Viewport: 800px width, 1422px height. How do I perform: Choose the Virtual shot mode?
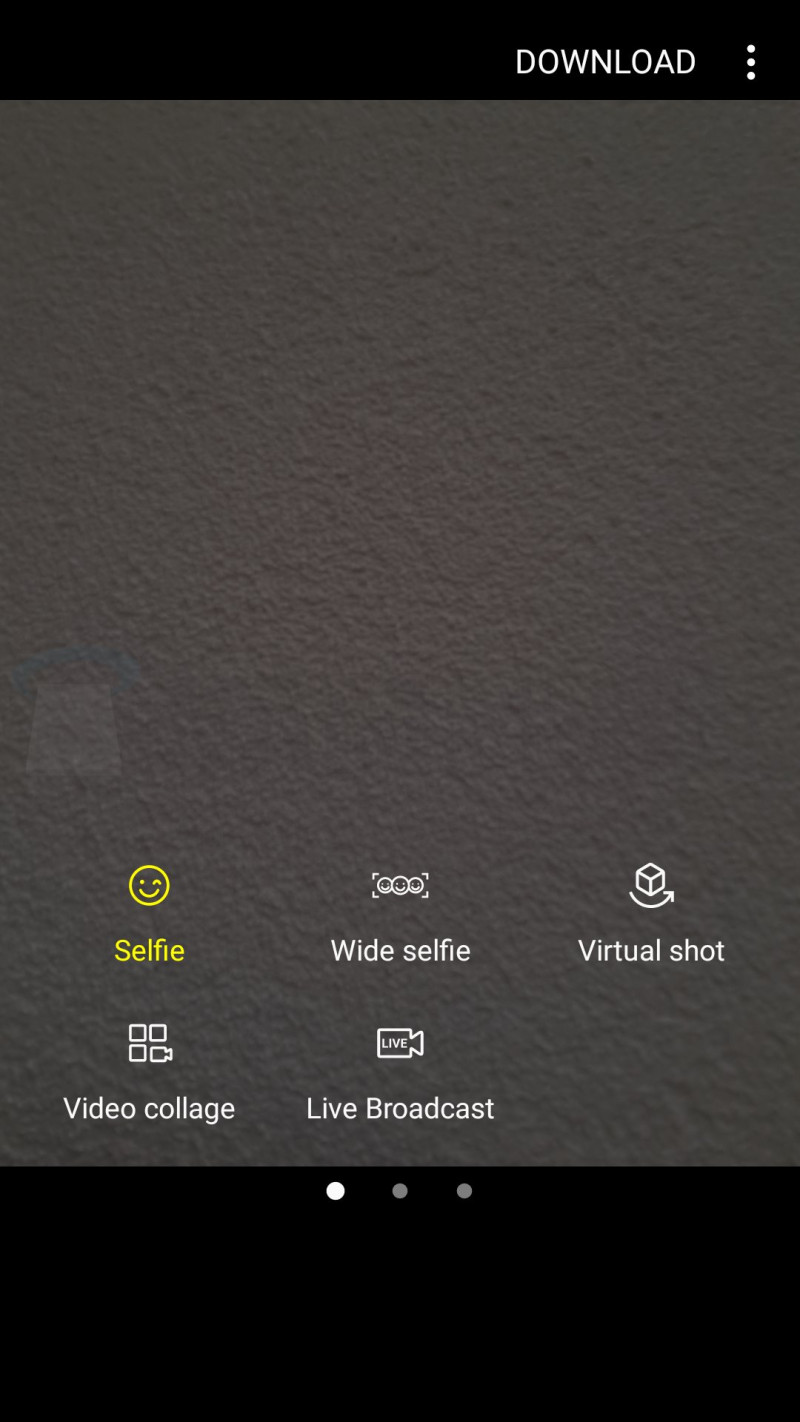coord(651,912)
